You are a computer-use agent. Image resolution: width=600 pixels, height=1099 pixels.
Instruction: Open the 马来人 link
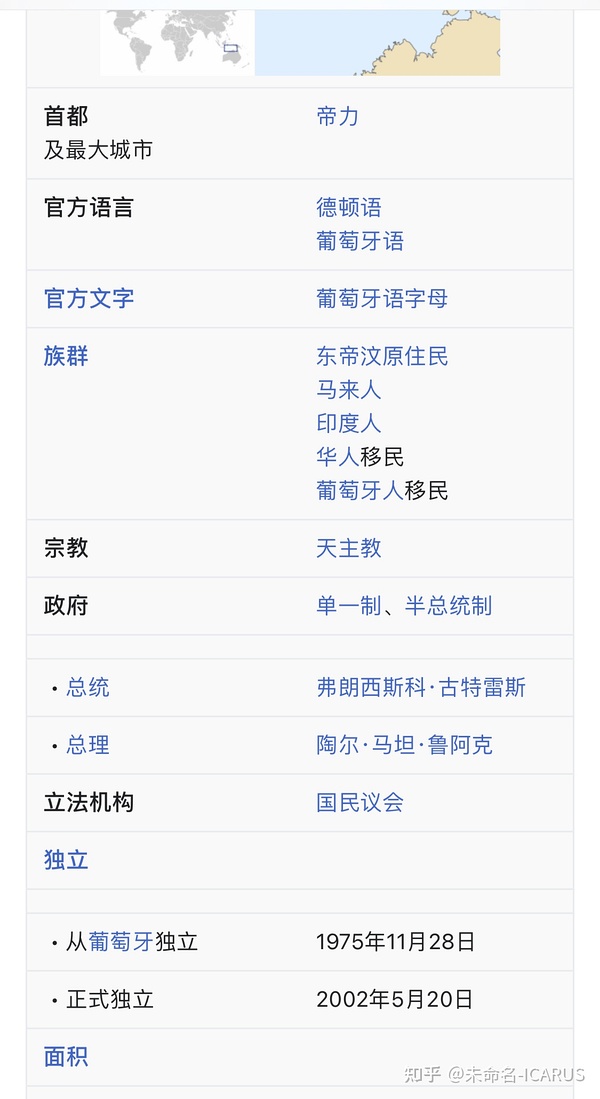(x=349, y=389)
